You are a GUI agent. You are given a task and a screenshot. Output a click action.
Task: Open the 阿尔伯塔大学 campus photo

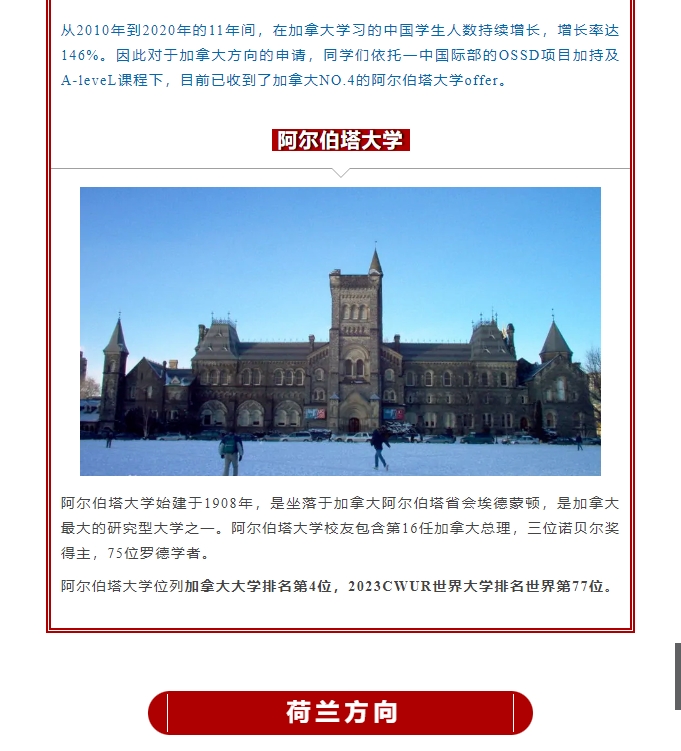[x=340, y=331]
